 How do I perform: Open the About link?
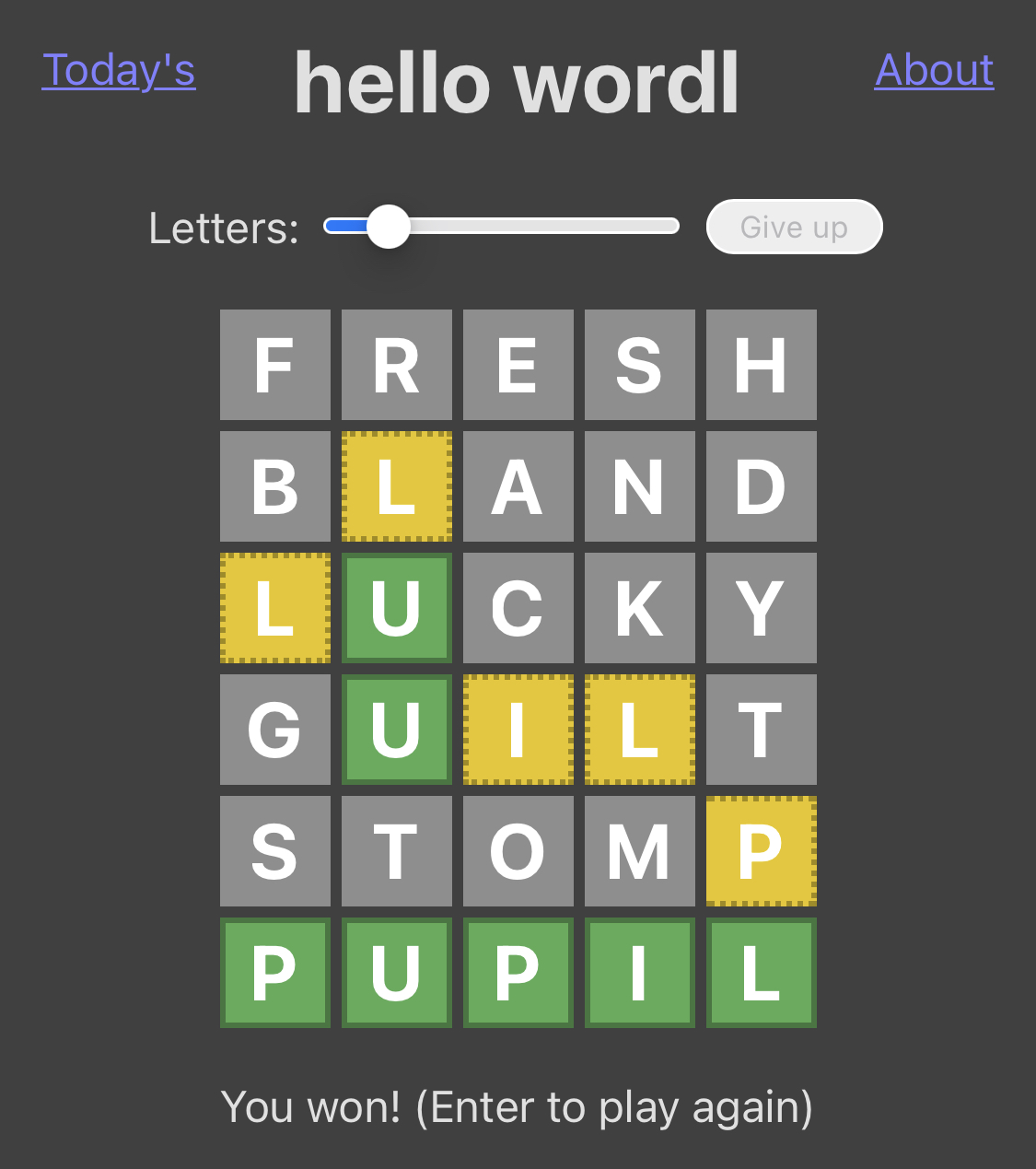934,70
